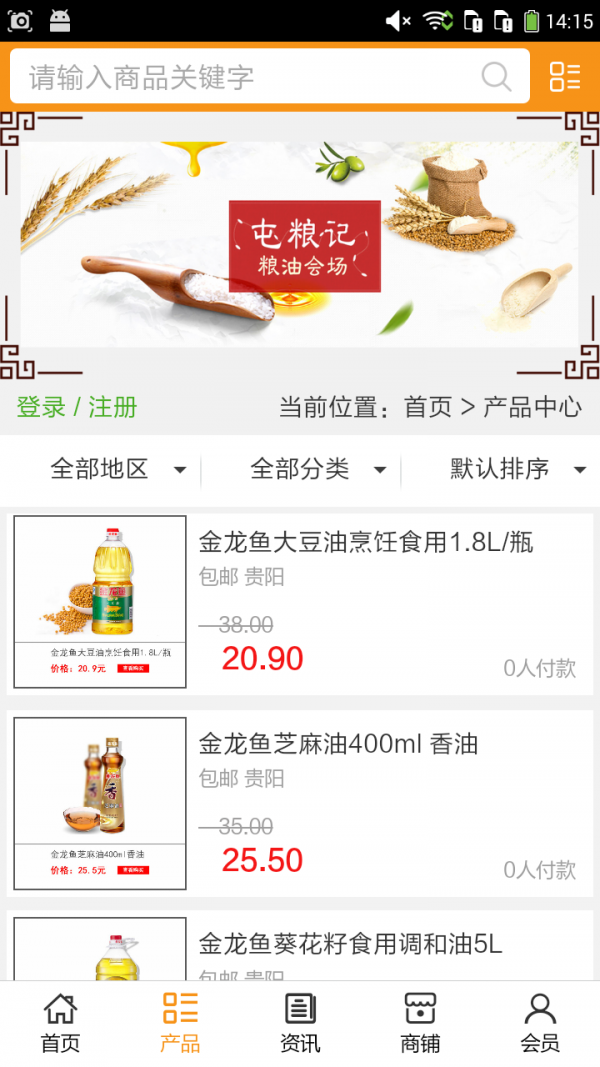Switch to the 首页 tab
Screen dimensions: 600x1067
60,1023
